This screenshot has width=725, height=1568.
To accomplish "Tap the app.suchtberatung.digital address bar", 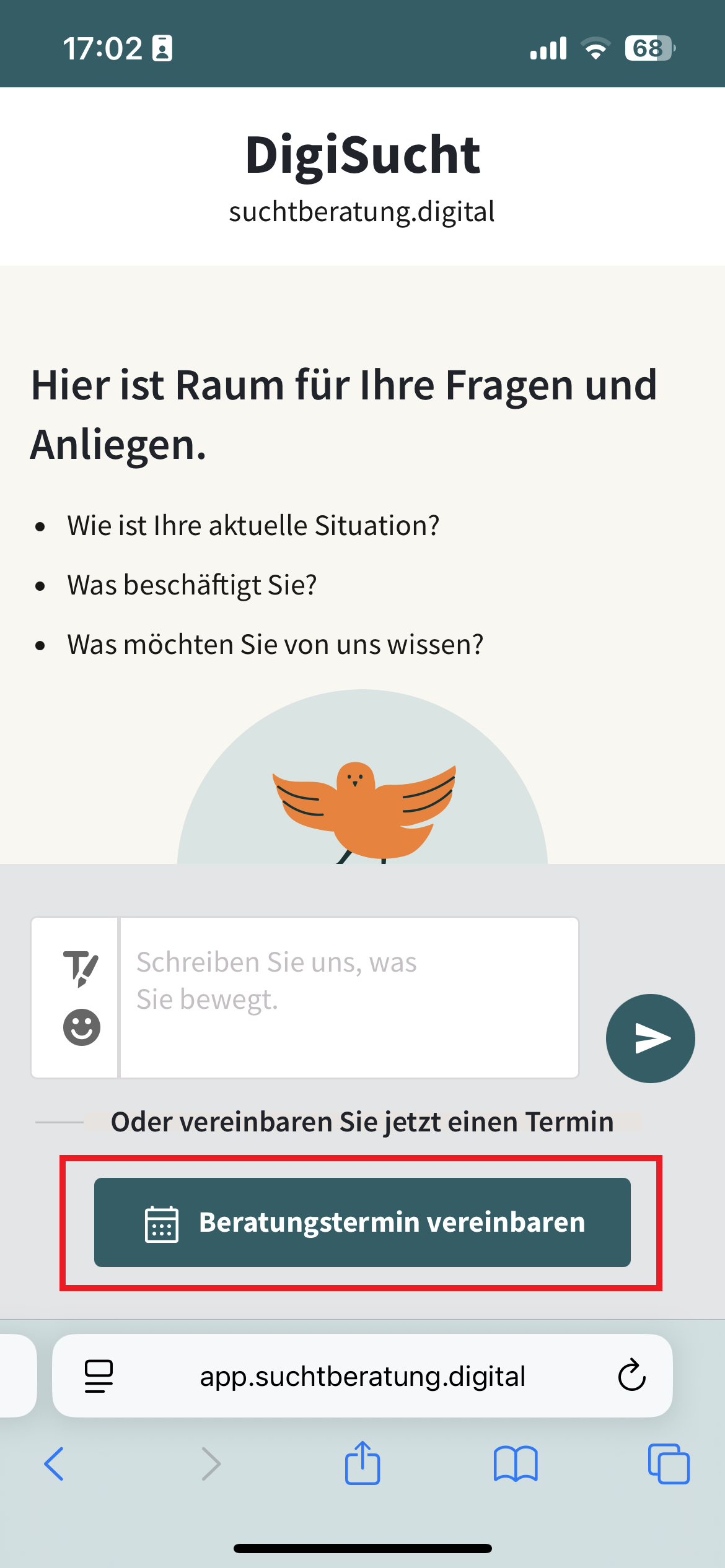I will 362,1376.
